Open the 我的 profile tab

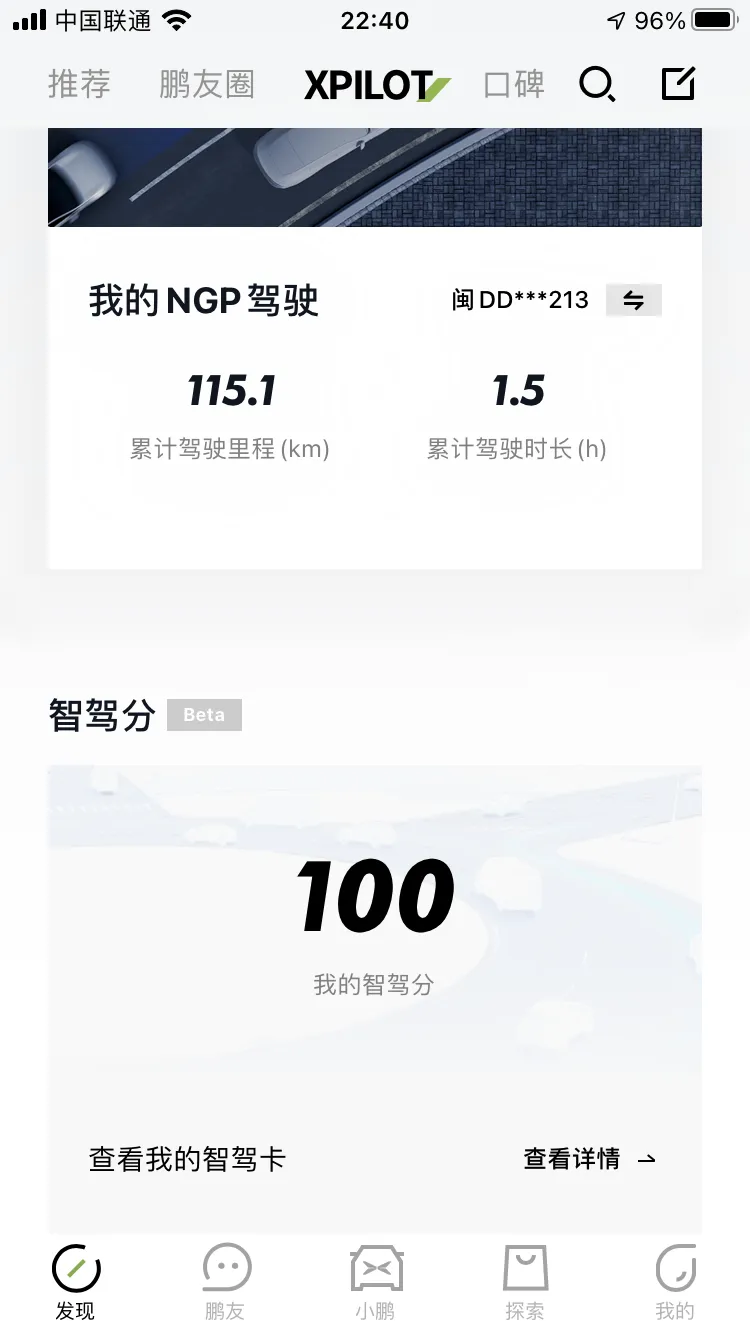pos(675,1281)
